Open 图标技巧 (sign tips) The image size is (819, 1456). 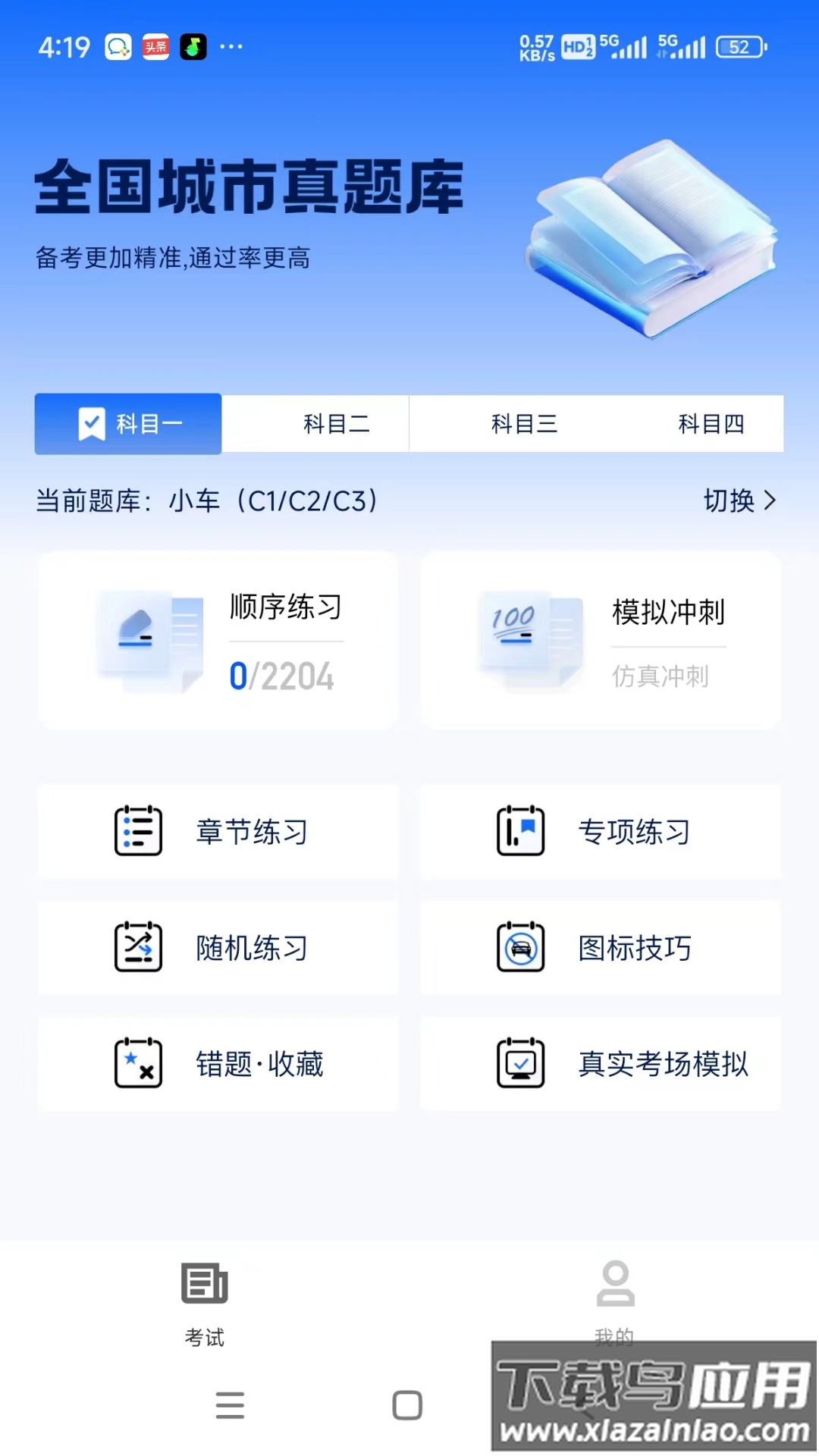pos(599,949)
